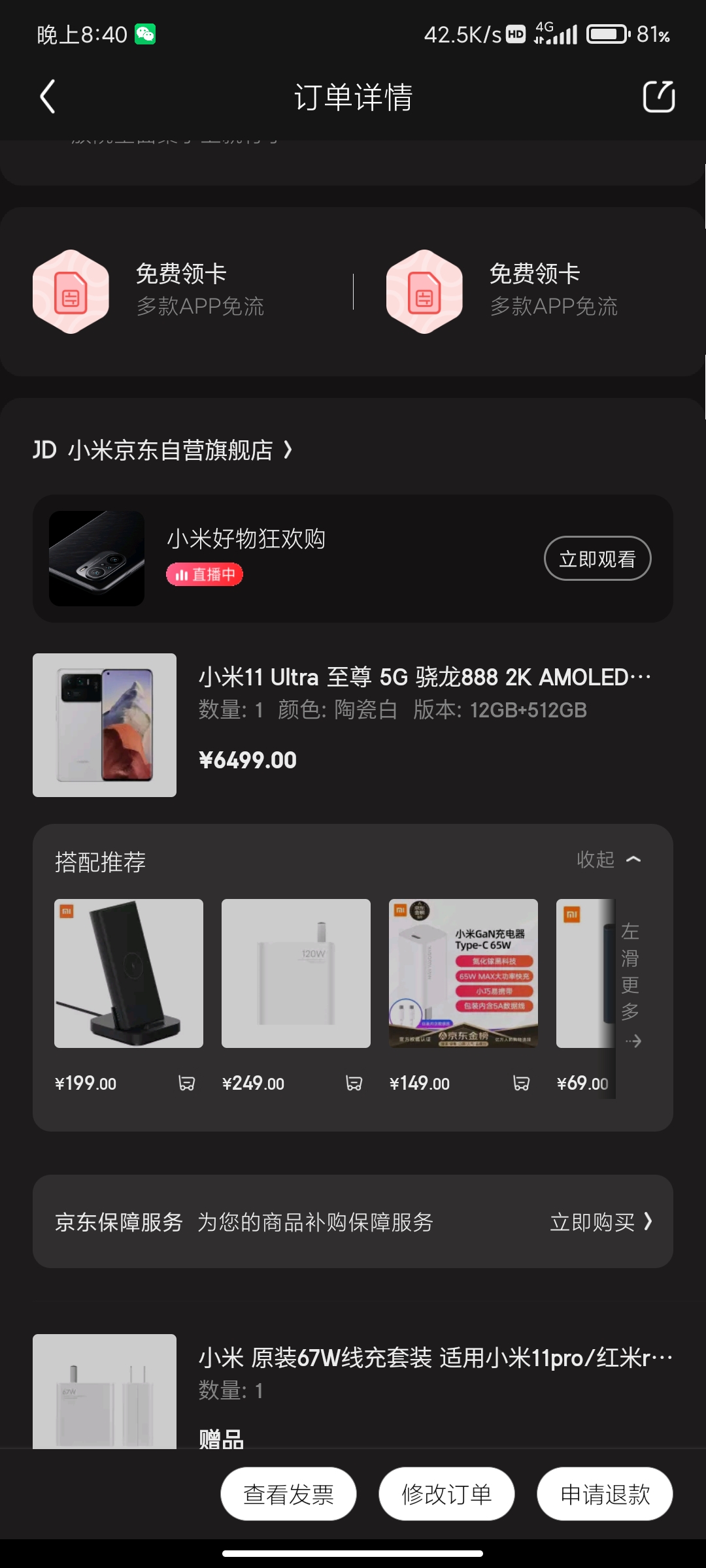The width and height of the screenshot is (706, 1568).
Task: Tap 立即购买 for 京东保障服务
Action: click(600, 1222)
